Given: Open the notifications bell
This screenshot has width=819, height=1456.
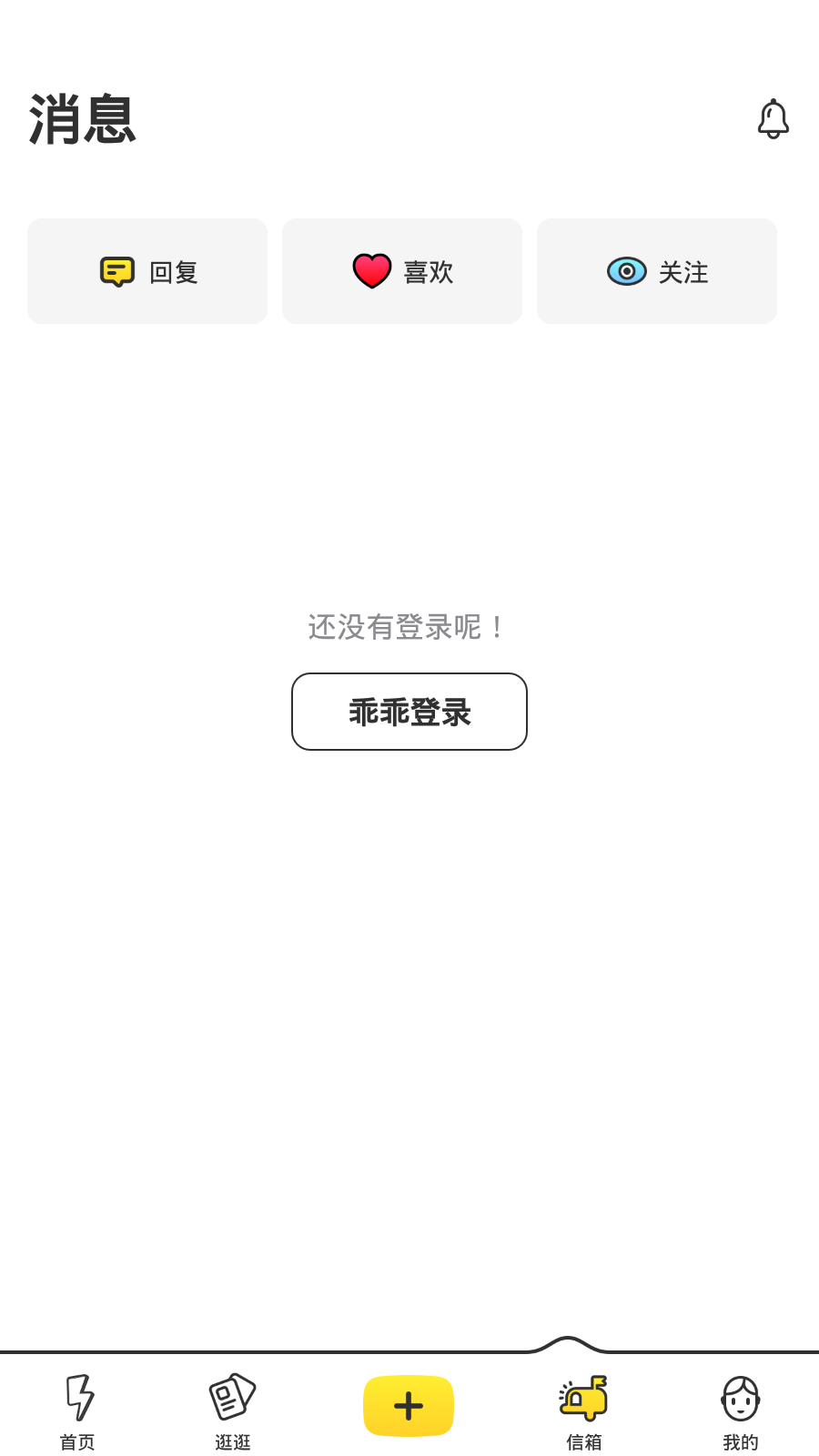Looking at the screenshot, I should point(773,119).
